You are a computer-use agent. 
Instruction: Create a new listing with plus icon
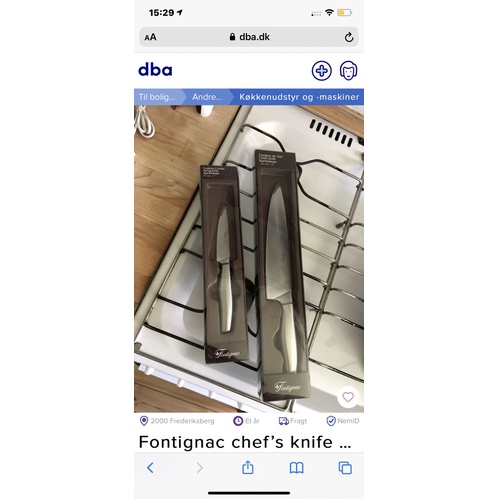[x=321, y=71]
